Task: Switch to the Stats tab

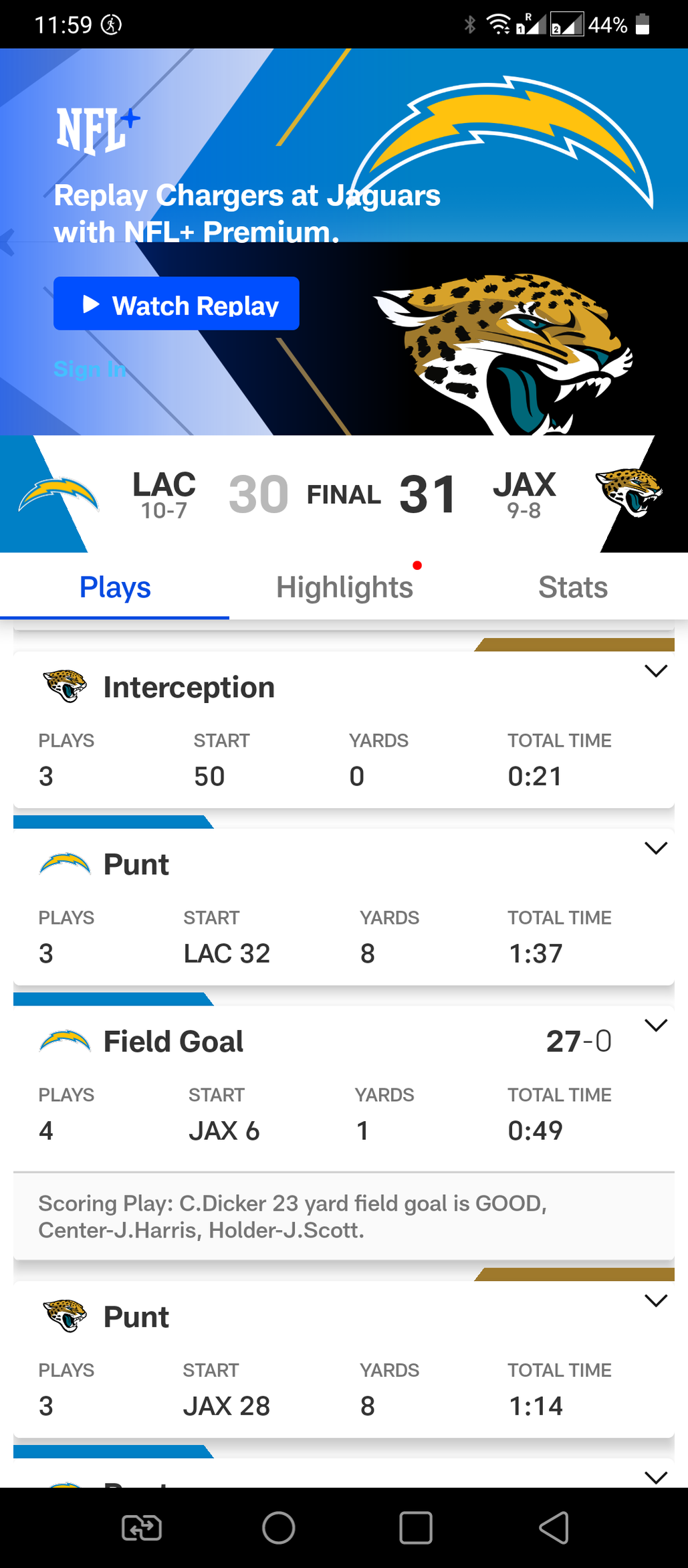Action: [573, 587]
